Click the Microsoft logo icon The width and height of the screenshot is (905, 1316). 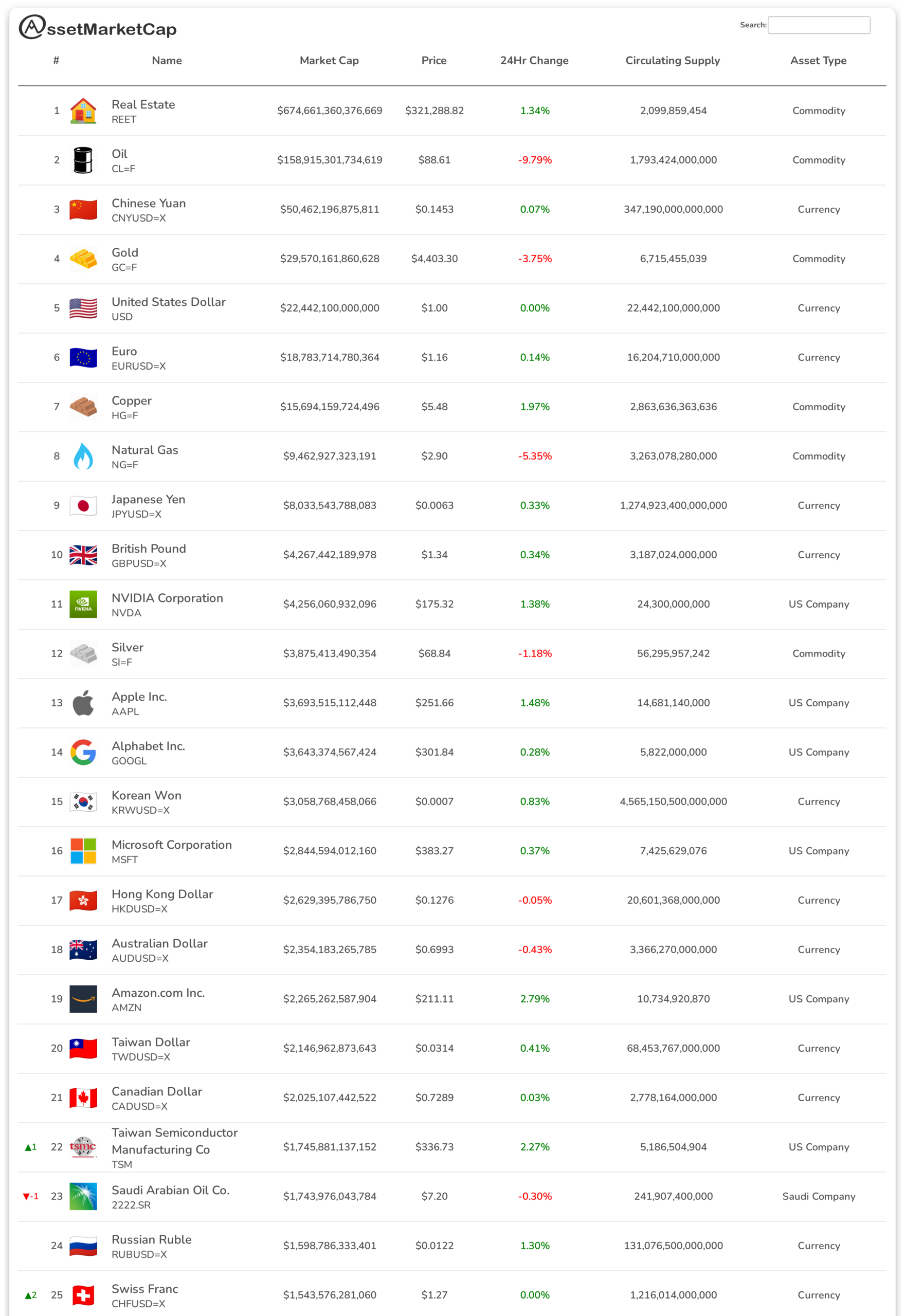[x=83, y=851]
